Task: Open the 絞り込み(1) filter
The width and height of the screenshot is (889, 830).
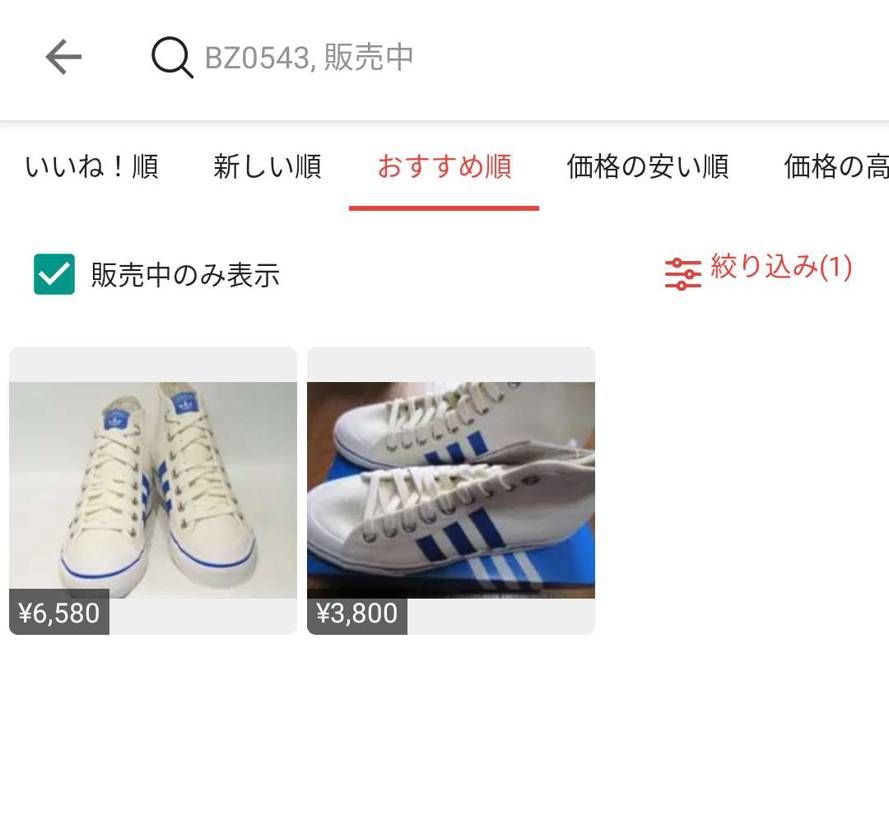Action: coord(759,270)
